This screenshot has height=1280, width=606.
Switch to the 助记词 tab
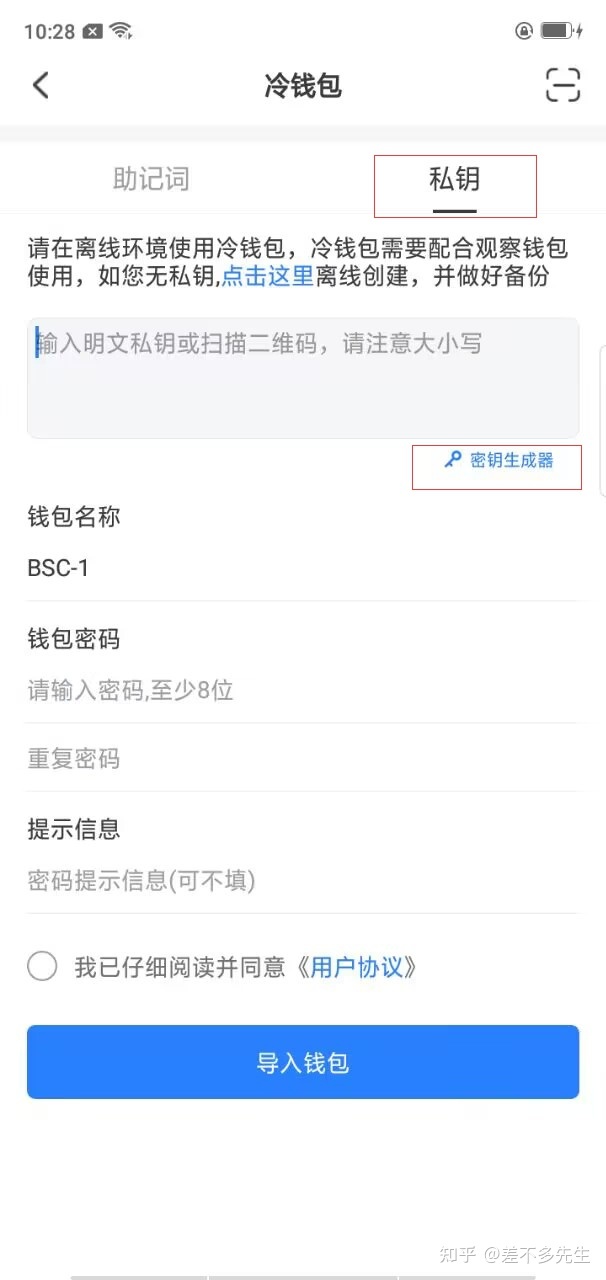151,180
